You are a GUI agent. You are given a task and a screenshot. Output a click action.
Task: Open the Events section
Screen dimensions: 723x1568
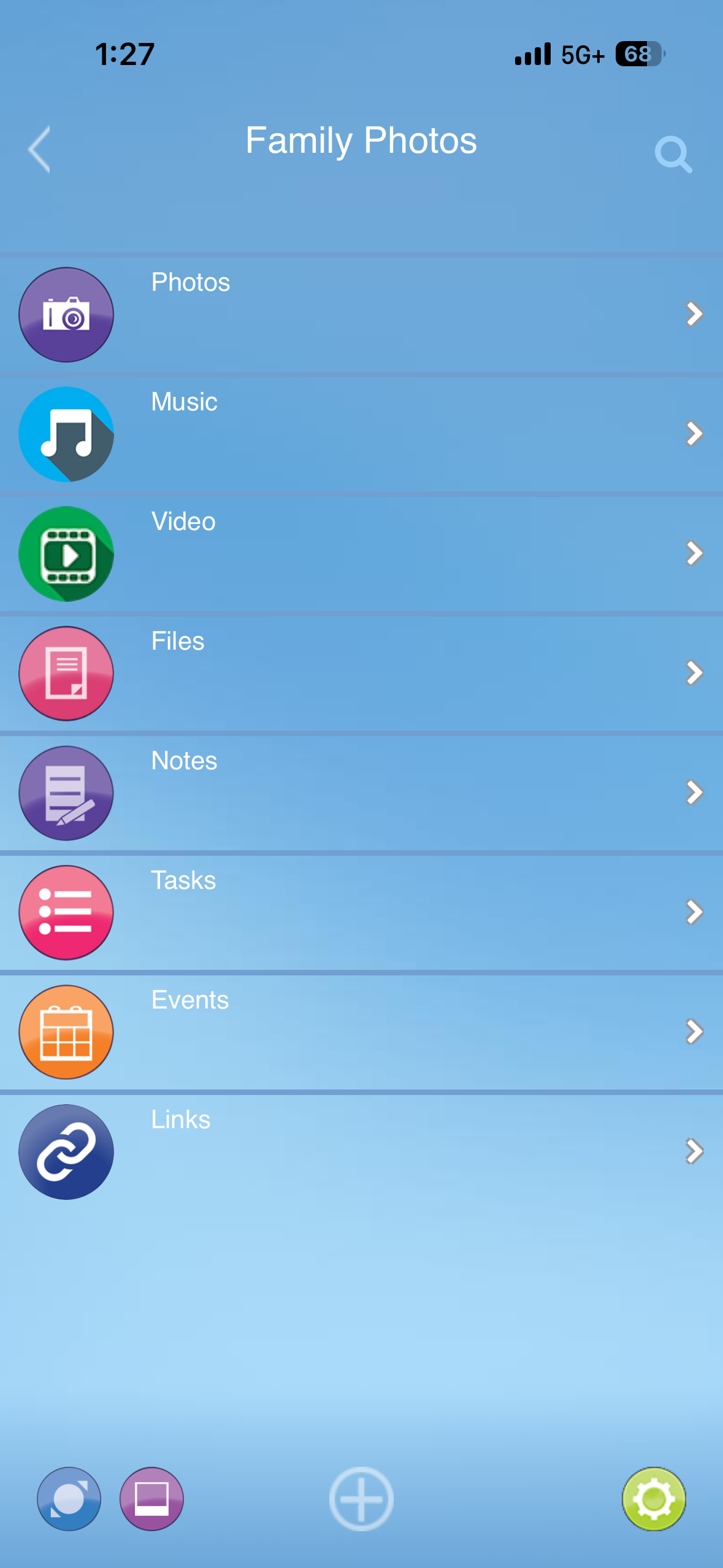click(361, 1032)
